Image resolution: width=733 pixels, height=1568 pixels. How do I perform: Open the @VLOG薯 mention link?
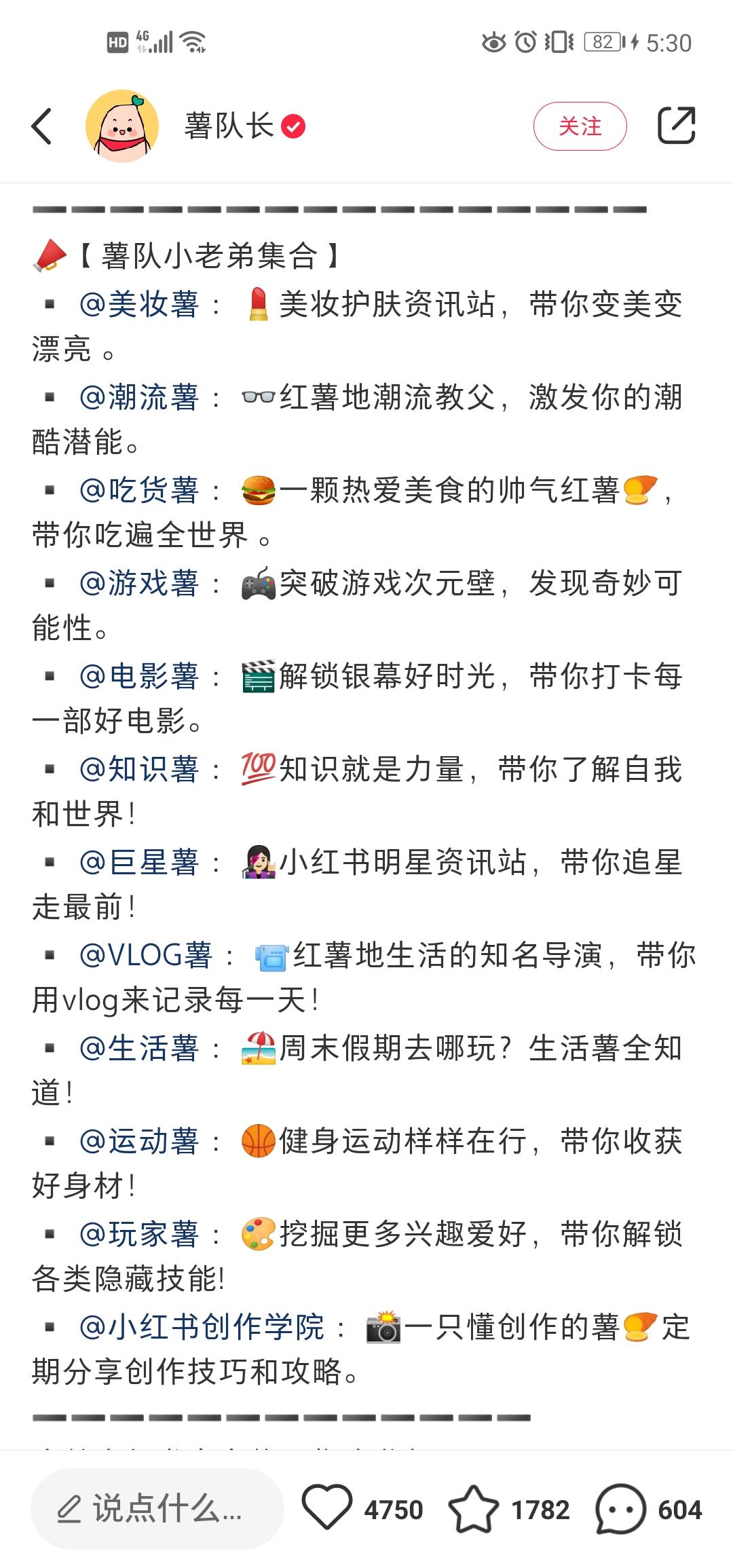pyautogui.click(x=146, y=955)
